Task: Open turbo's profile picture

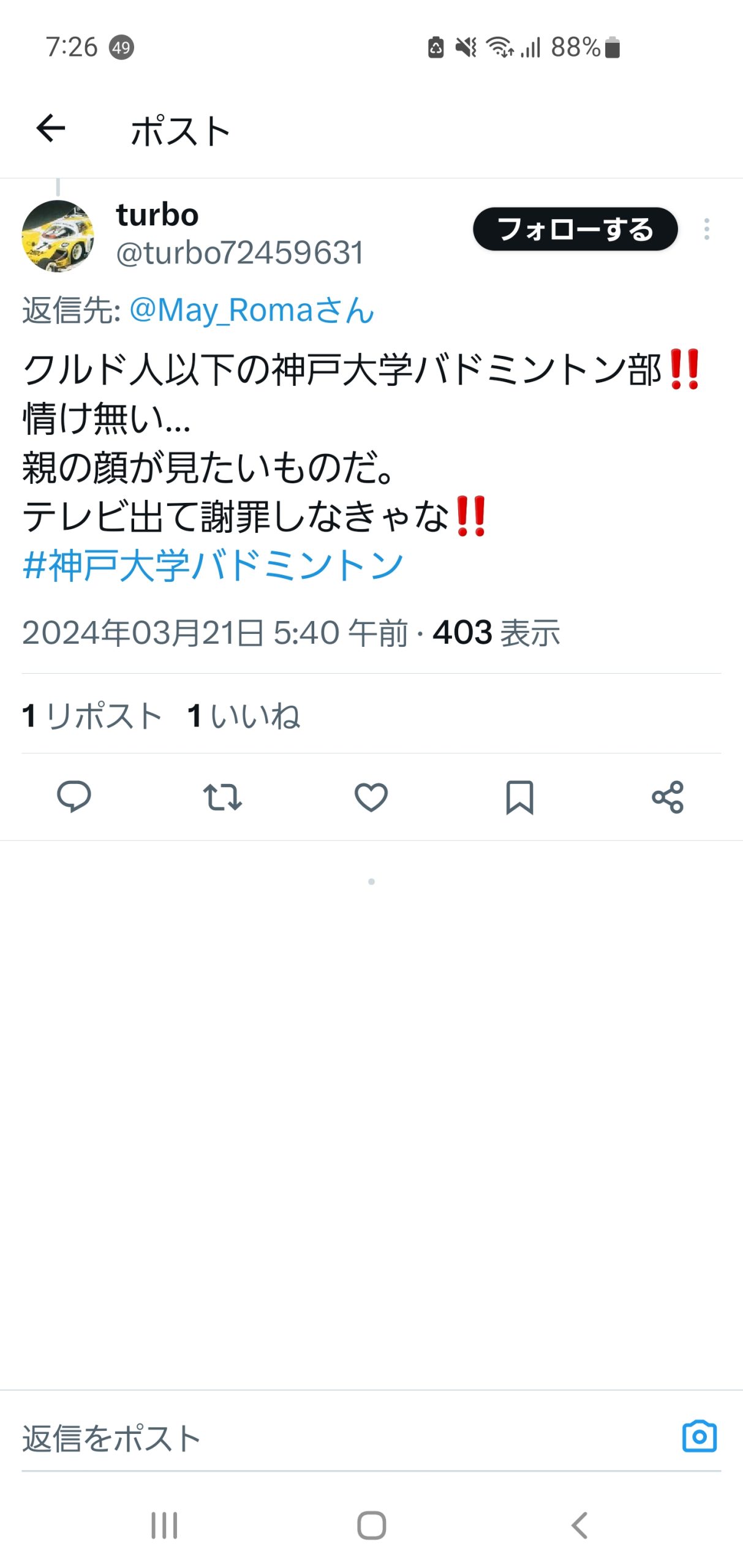Action: tap(58, 236)
